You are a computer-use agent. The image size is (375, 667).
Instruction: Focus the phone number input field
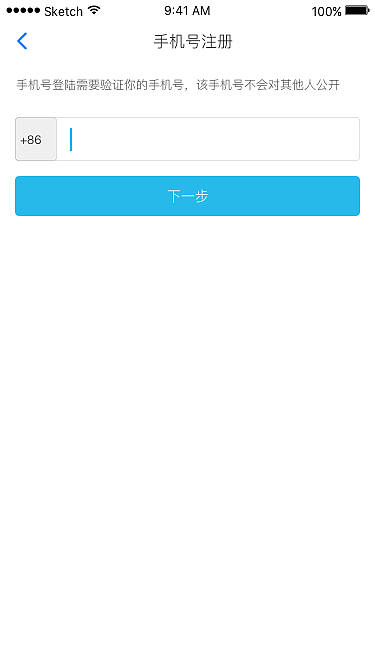click(208, 139)
